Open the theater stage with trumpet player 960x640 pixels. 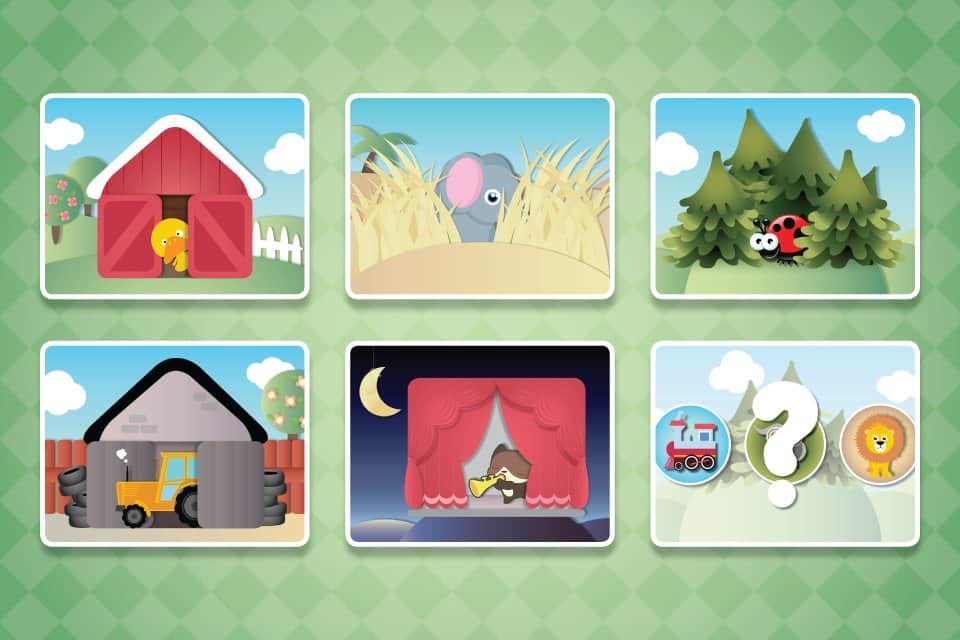tap(480, 443)
